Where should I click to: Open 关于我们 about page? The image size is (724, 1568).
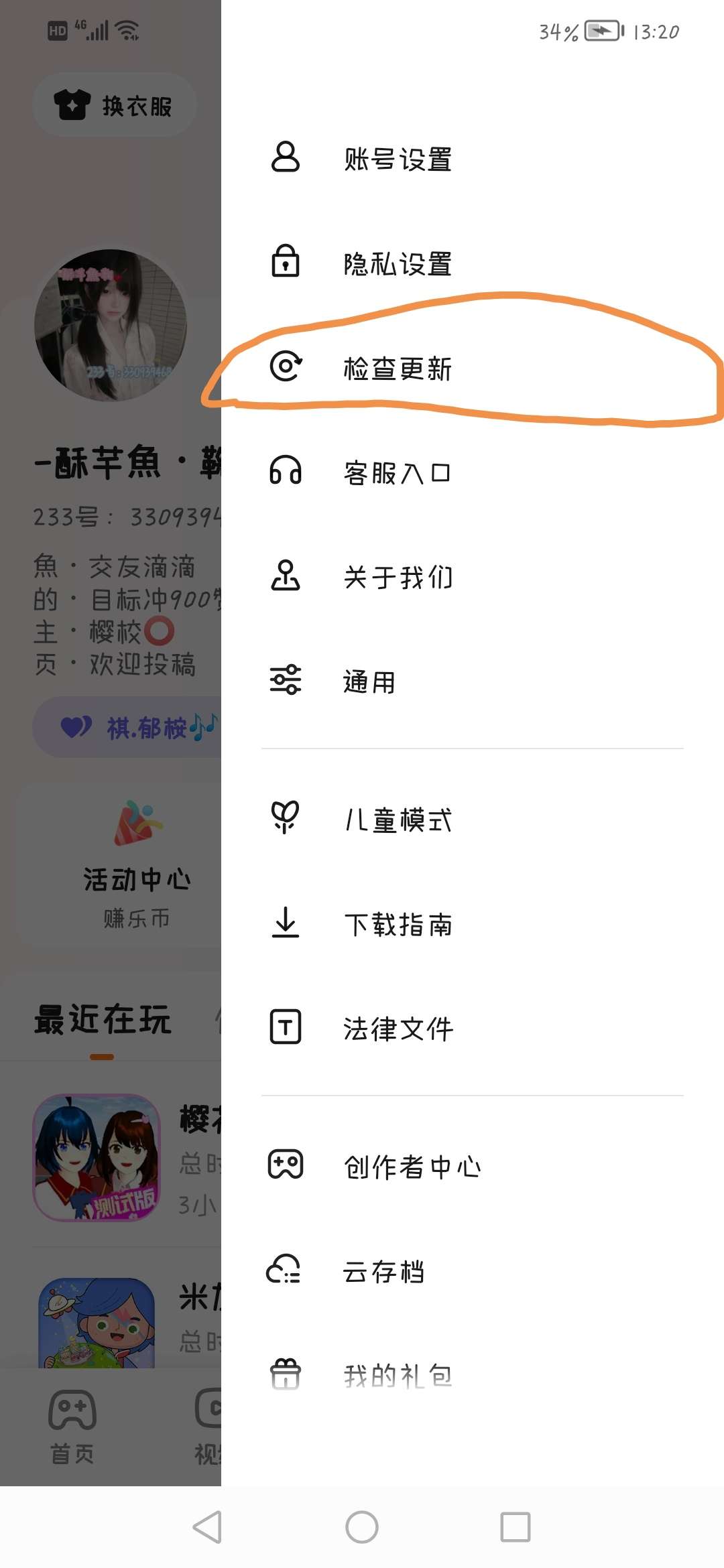coord(397,577)
